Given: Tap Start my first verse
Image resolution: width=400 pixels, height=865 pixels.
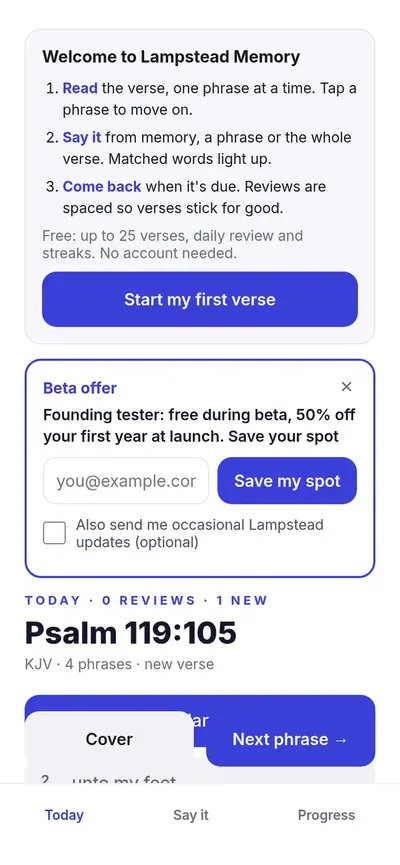Looking at the screenshot, I should tap(200, 299).
